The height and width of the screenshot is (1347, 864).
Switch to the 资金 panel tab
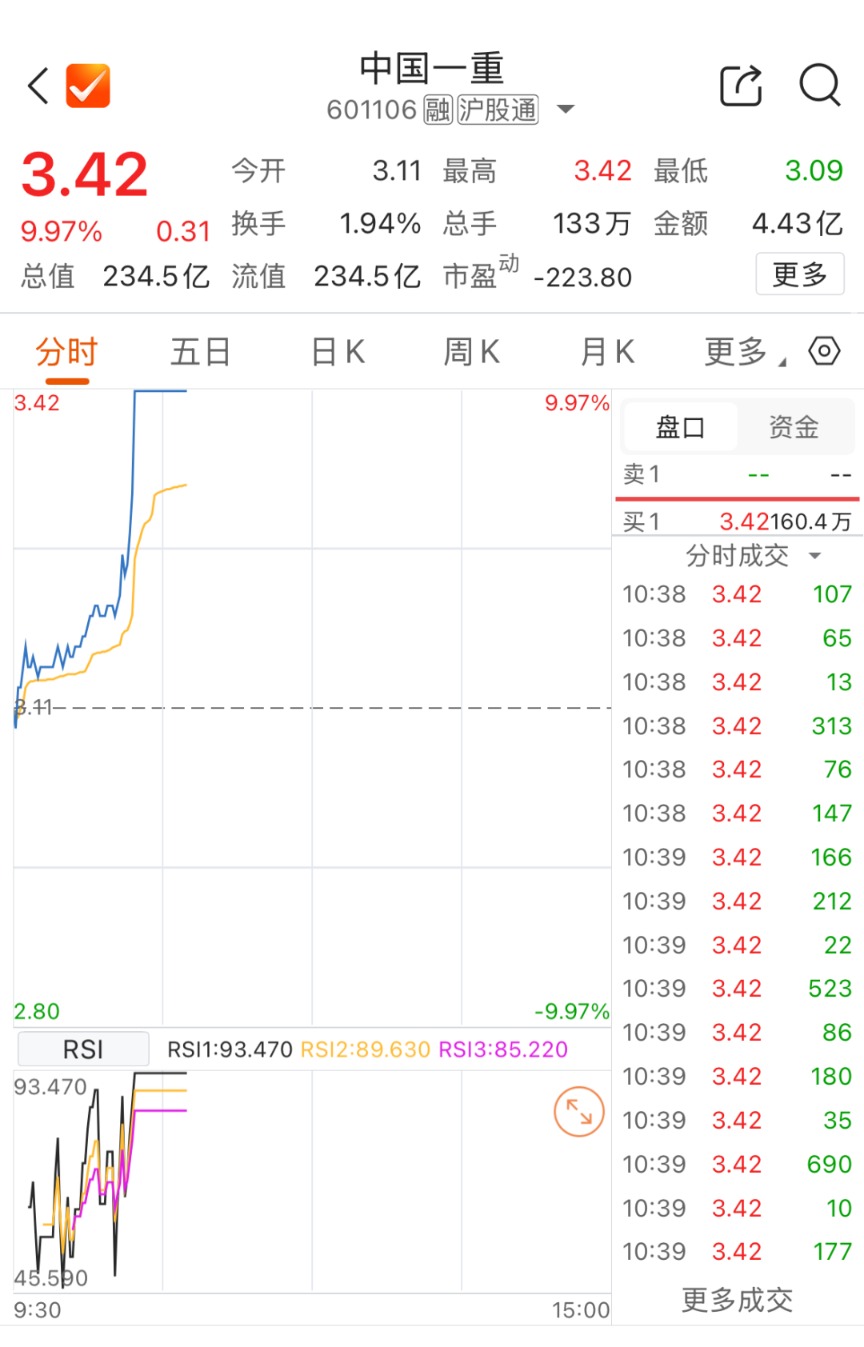point(794,428)
